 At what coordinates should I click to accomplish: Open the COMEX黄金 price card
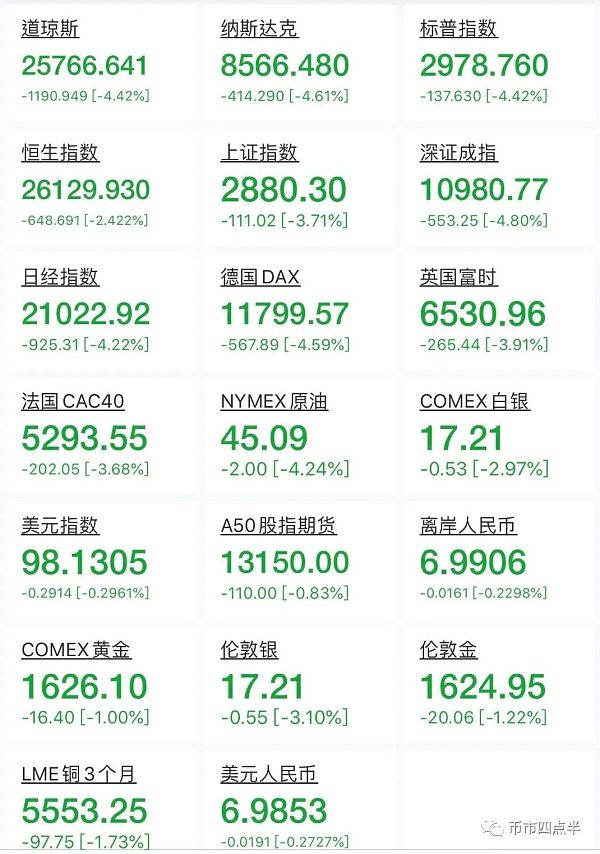[x=100, y=684]
